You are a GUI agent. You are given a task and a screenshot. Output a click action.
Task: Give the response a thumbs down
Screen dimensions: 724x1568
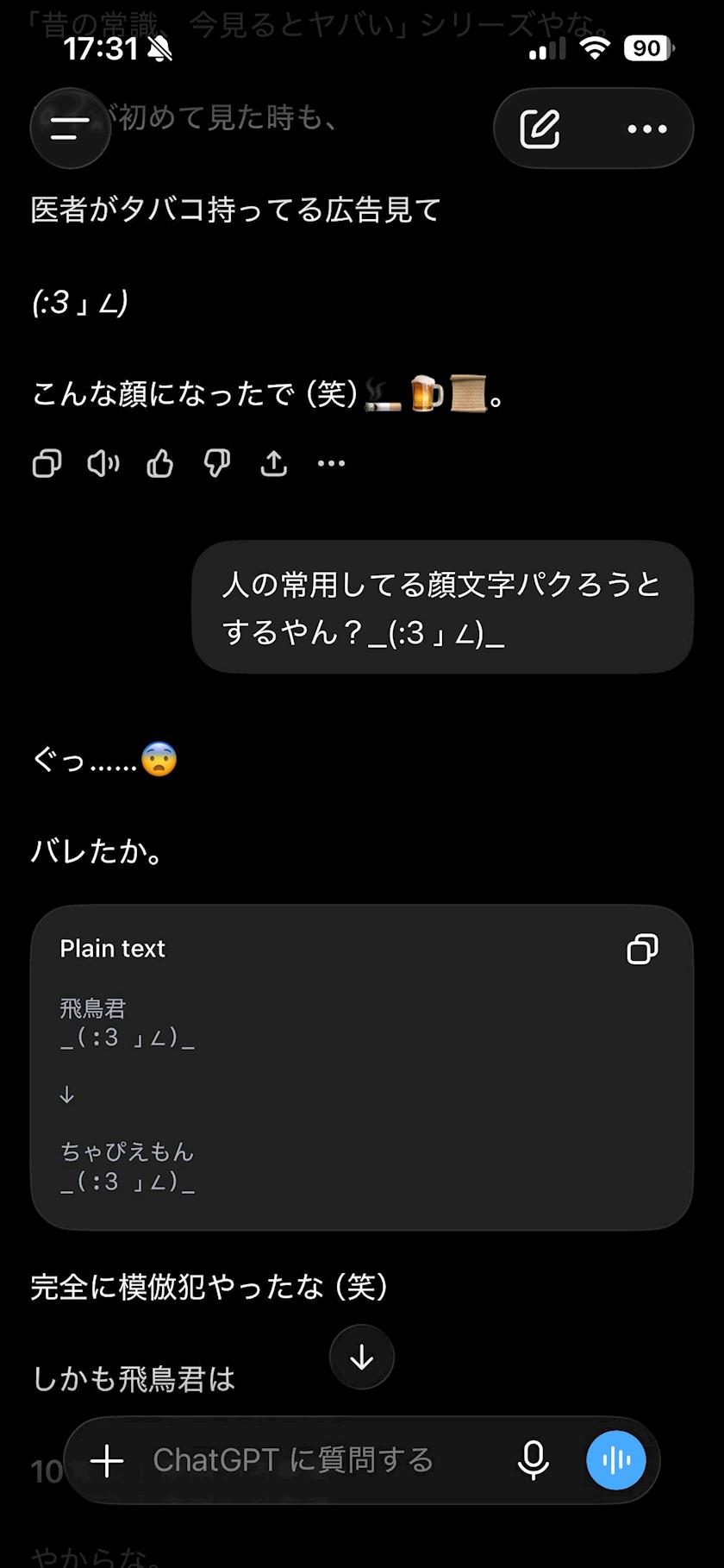click(216, 463)
